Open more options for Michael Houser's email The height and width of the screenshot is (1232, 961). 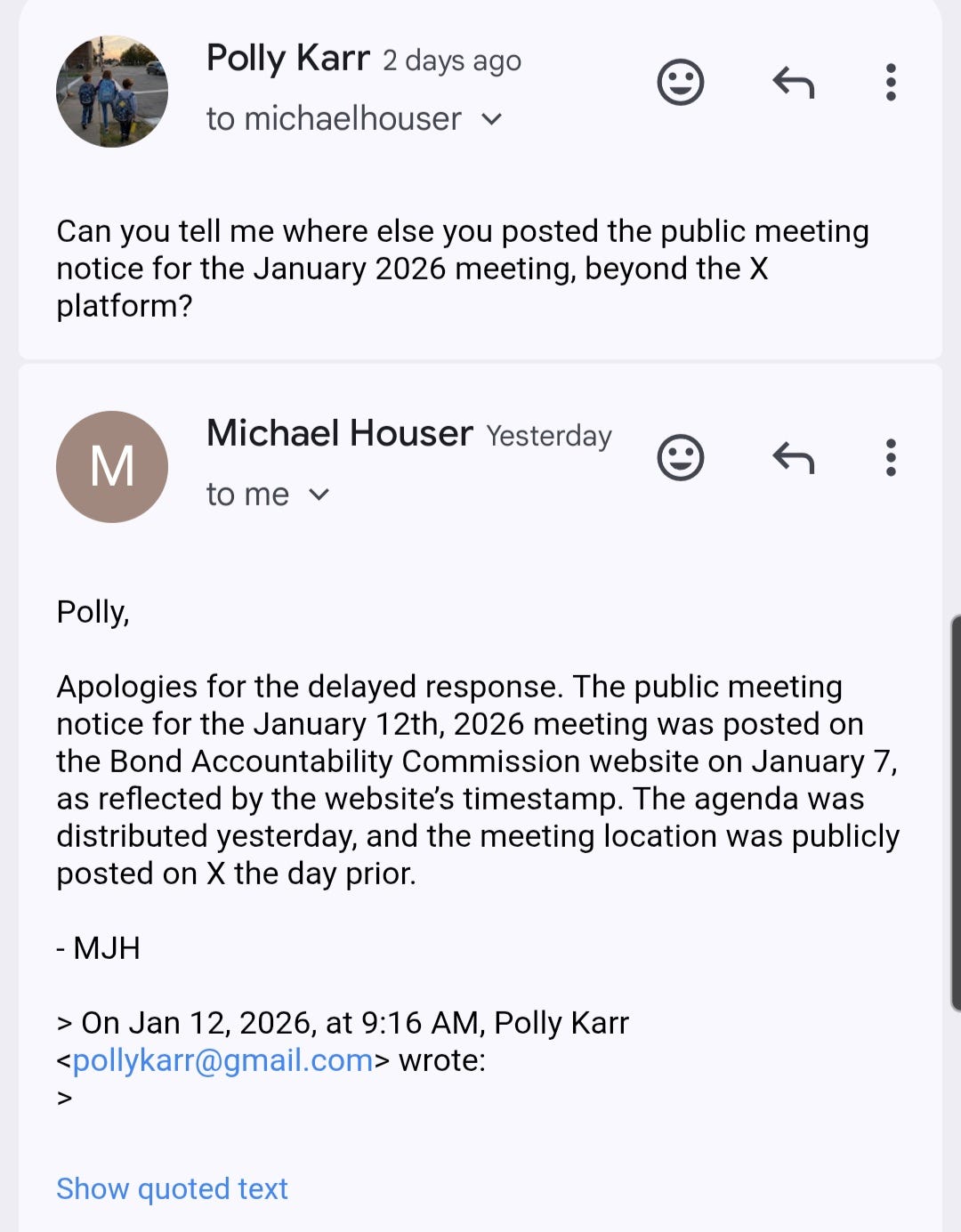pyautogui.click(x=890, y=458)
